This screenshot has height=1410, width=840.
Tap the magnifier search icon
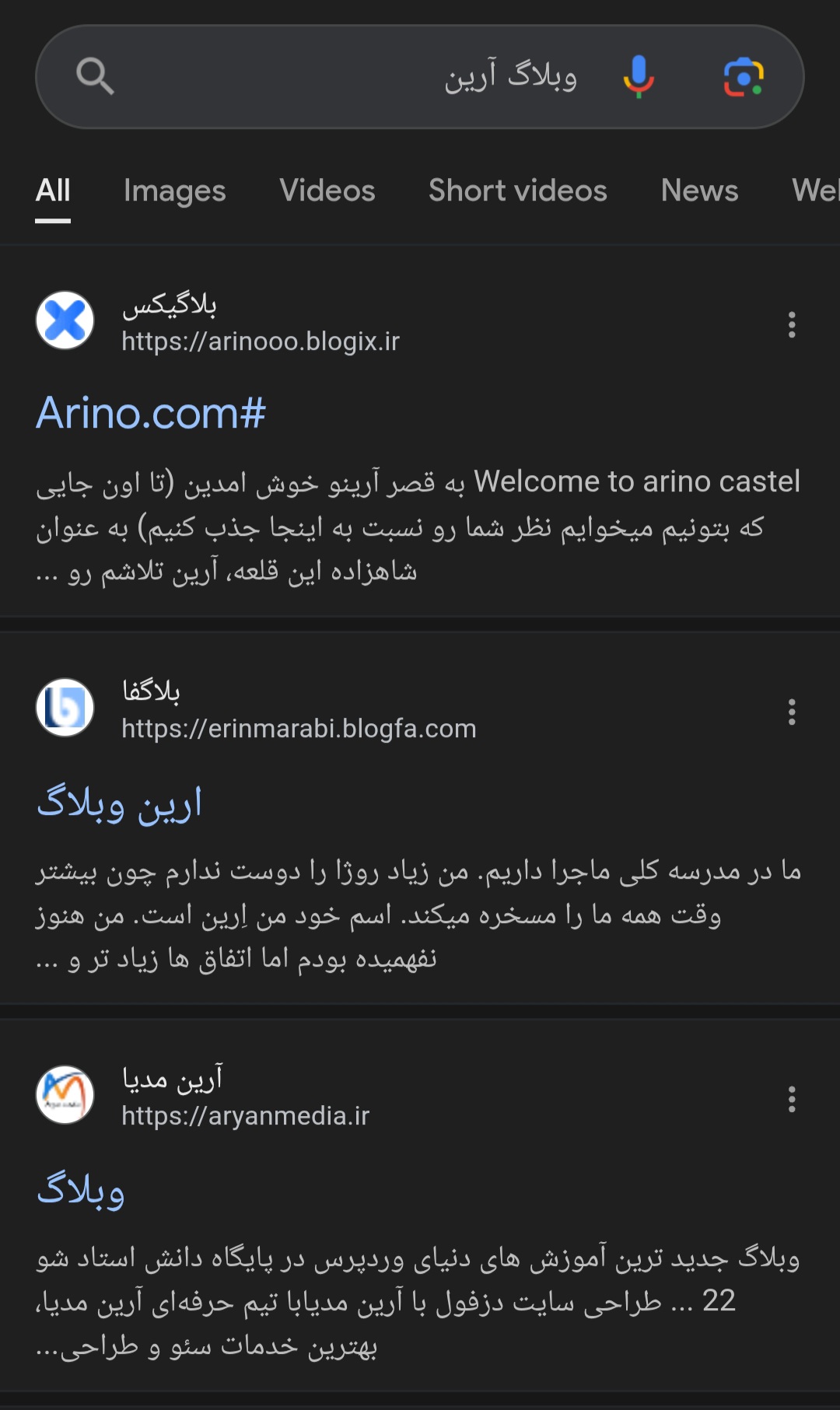95,76
